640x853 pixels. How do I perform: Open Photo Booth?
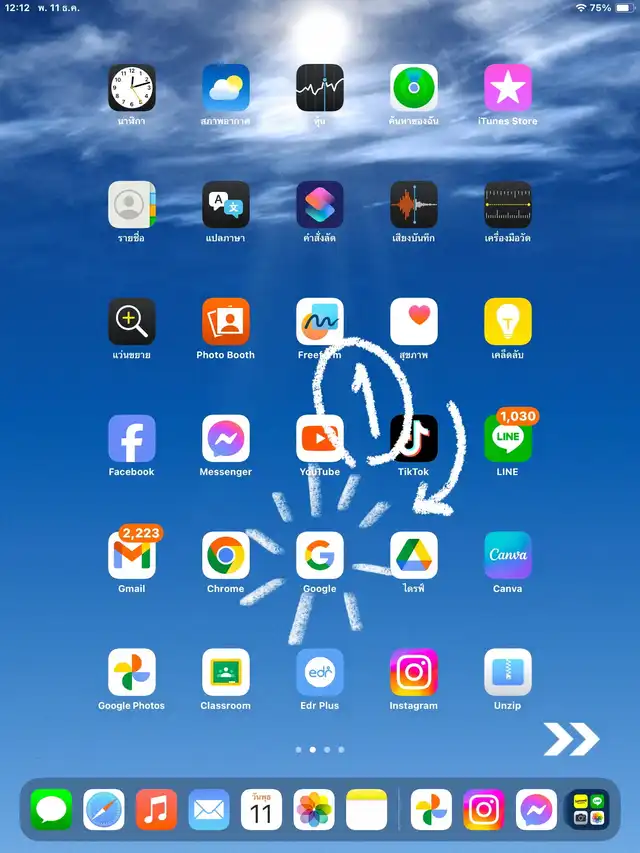[x=226, y=322]
